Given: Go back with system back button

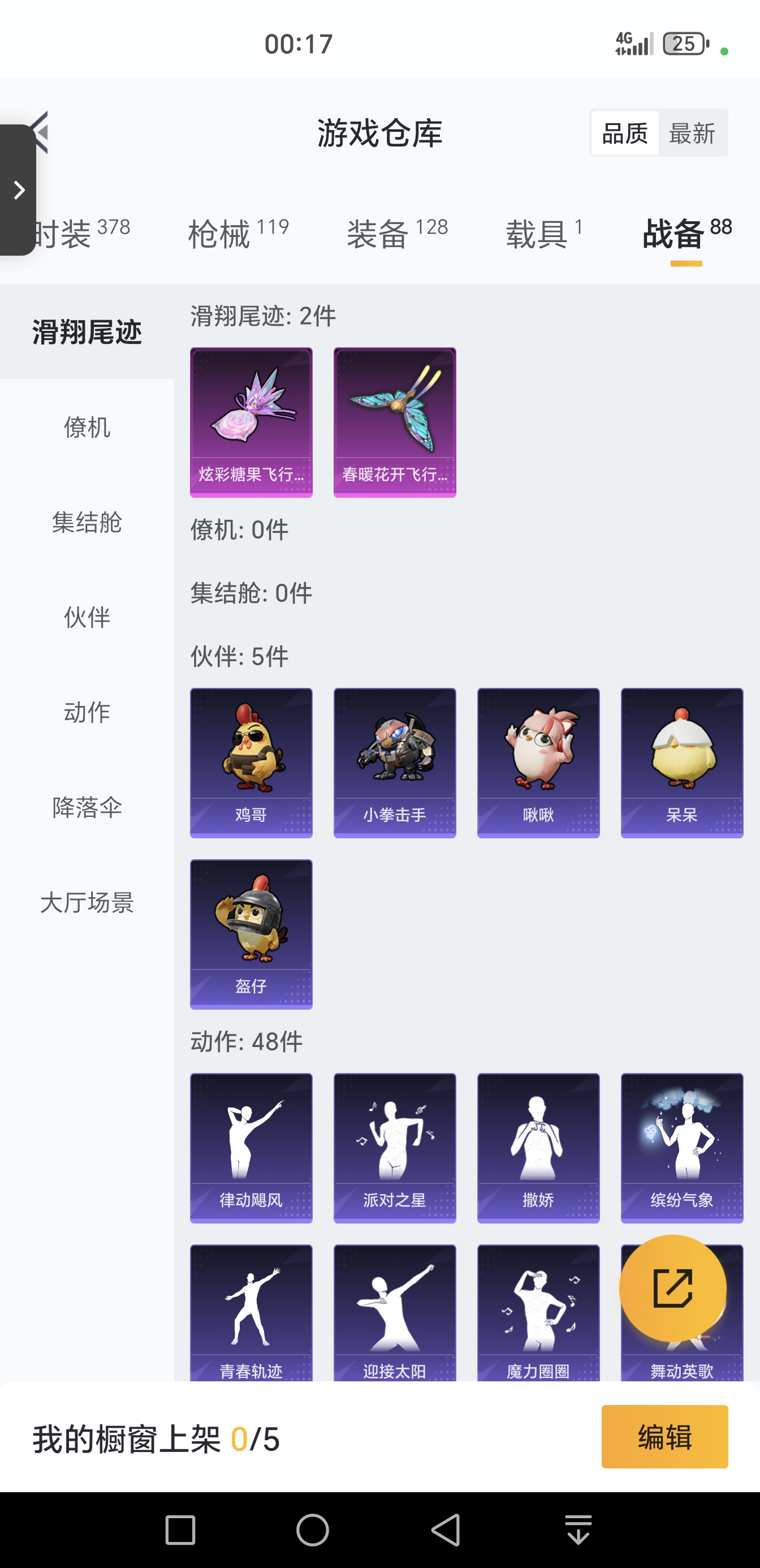Looking at the screenshot, I should tap(446, 1530).
